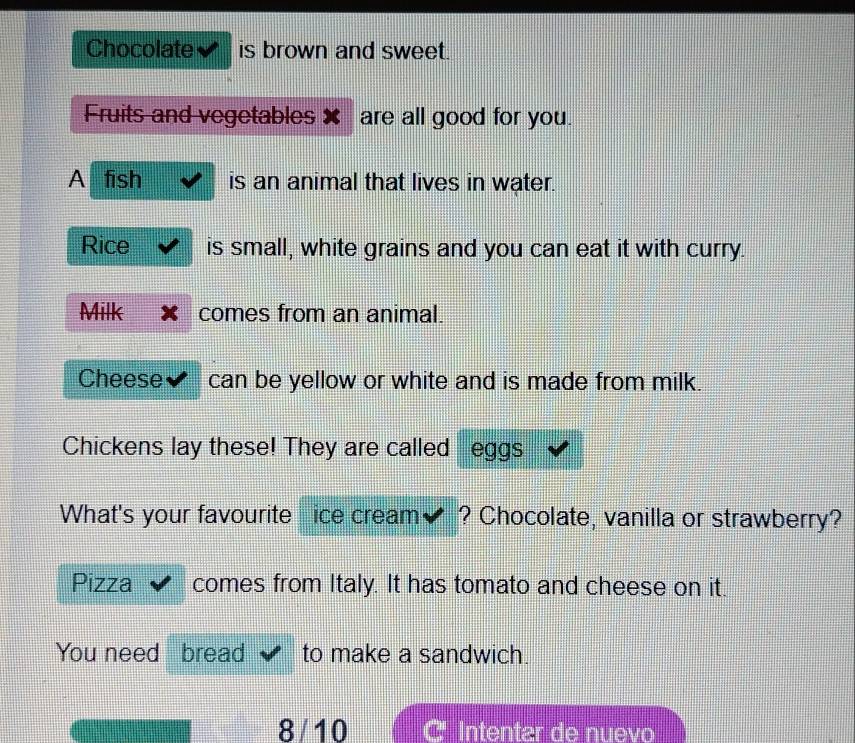Screen dimensions: 855x743
Task: Select the Fruits and vegetables answer field
Action: (211, 116)
